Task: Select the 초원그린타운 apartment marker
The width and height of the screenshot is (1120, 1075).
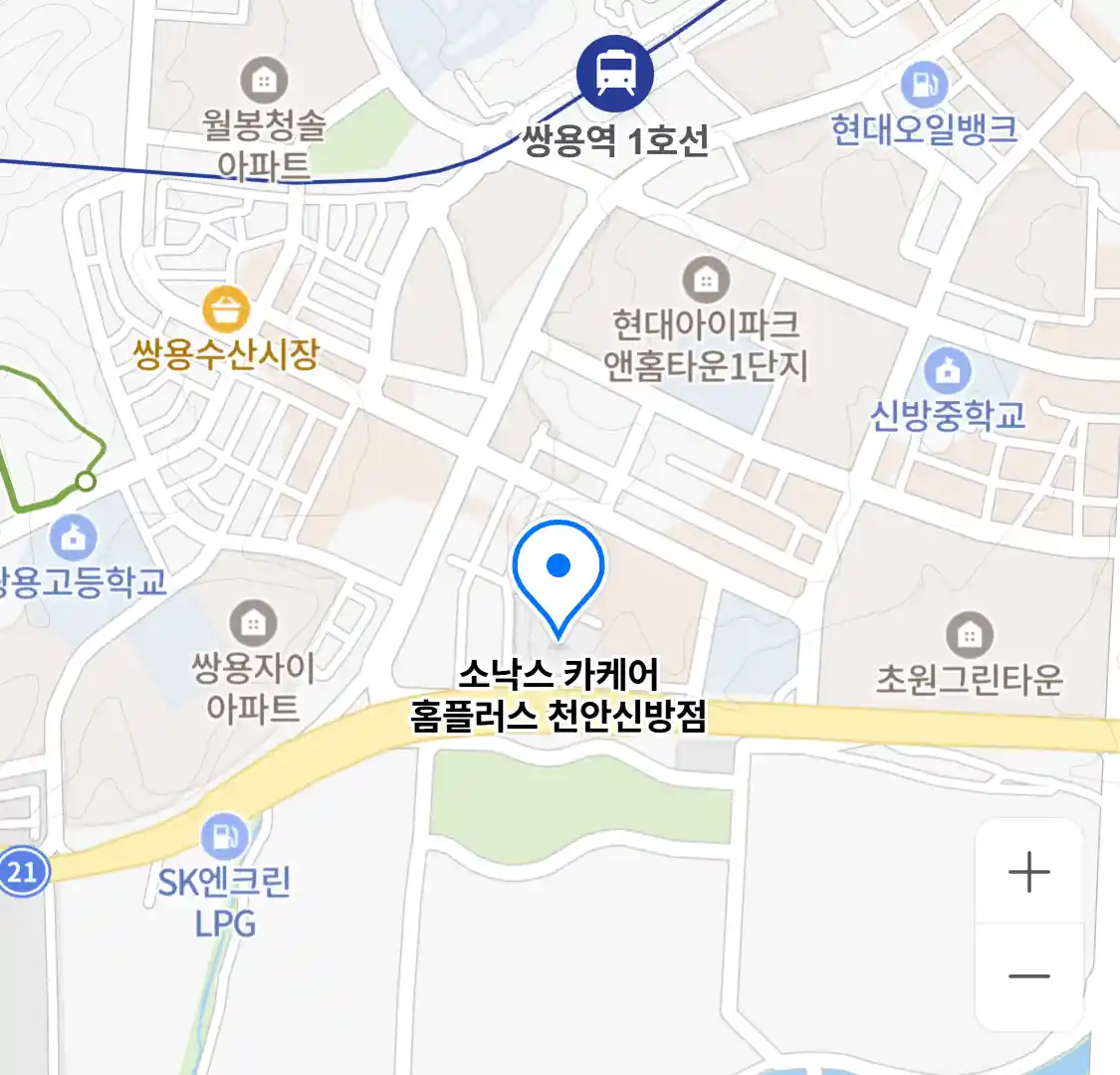Action: [x=969, y=634]
